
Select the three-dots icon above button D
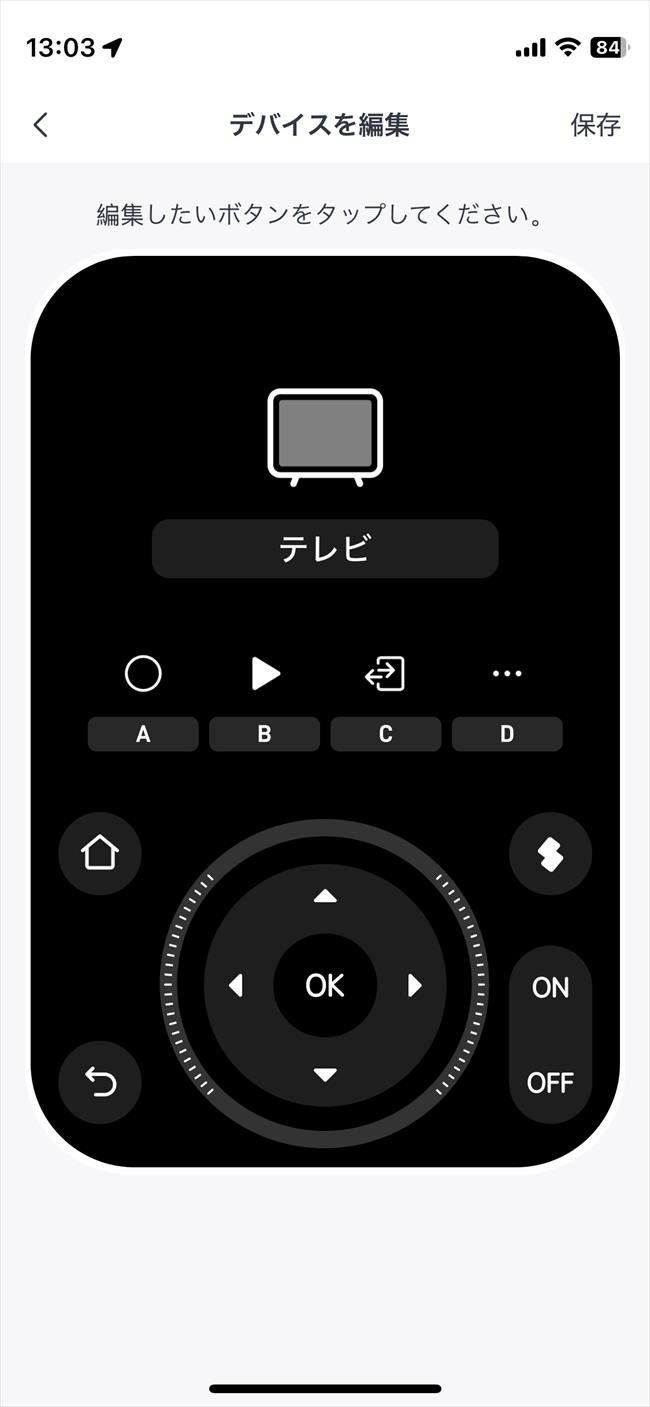[x=507, y=674]
